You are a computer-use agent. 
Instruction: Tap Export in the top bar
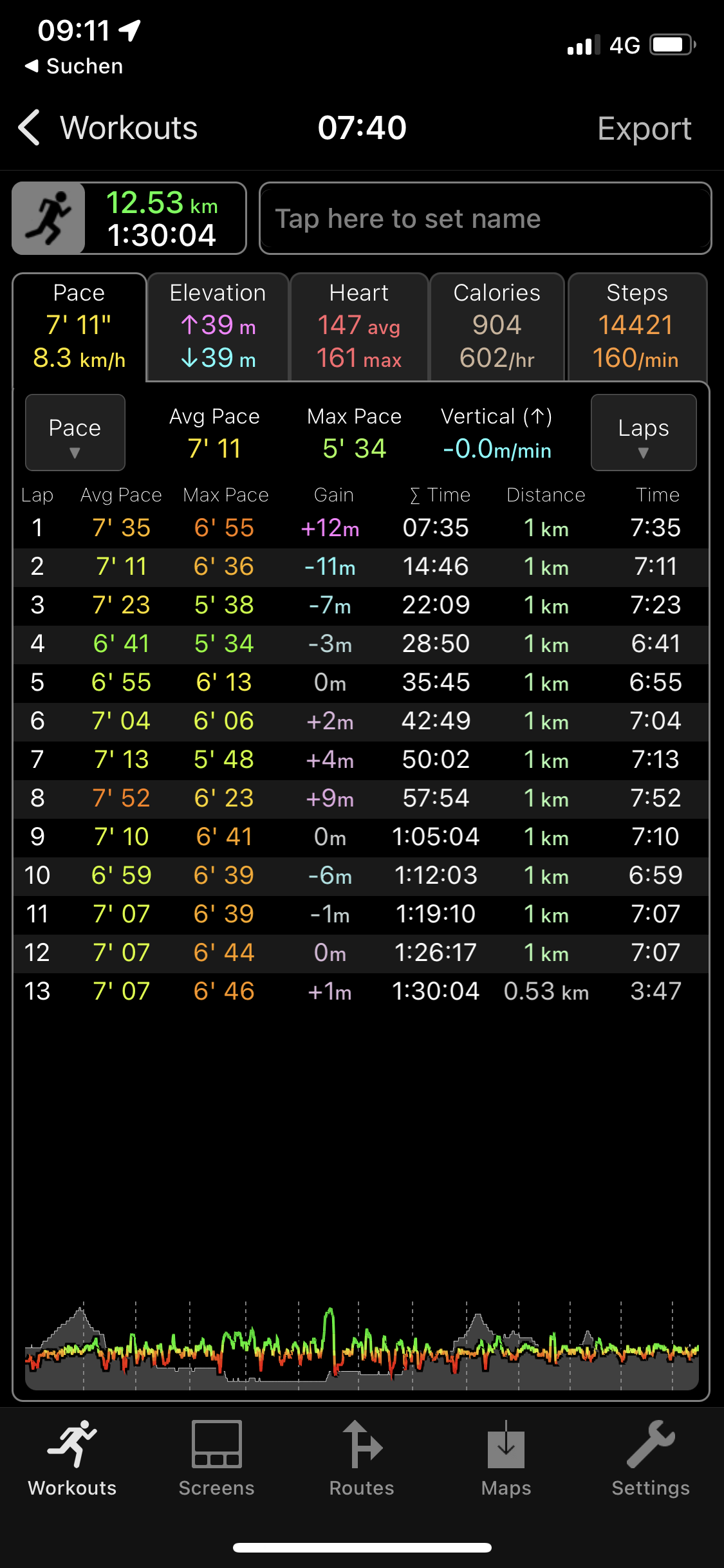click(644, 129)
